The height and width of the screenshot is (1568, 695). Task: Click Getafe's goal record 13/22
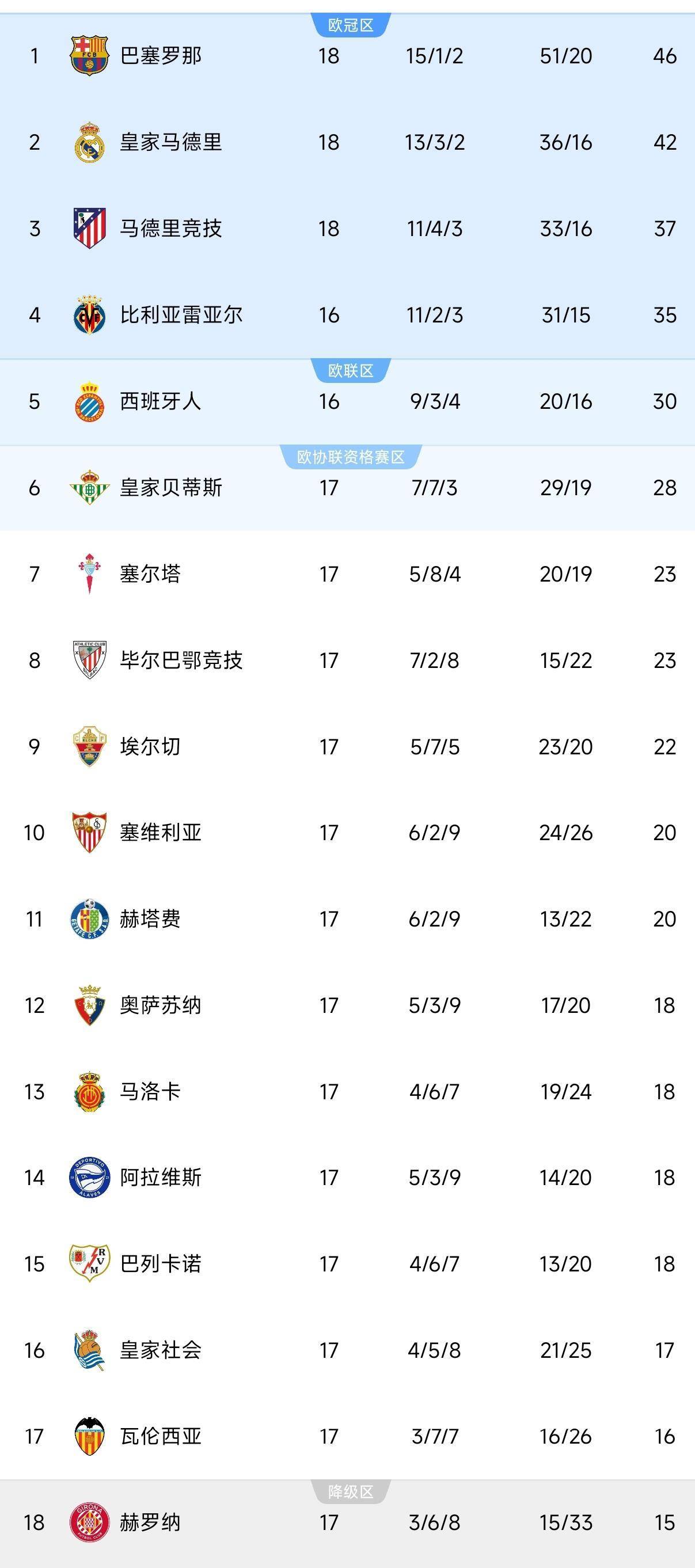tap(567, 919)
